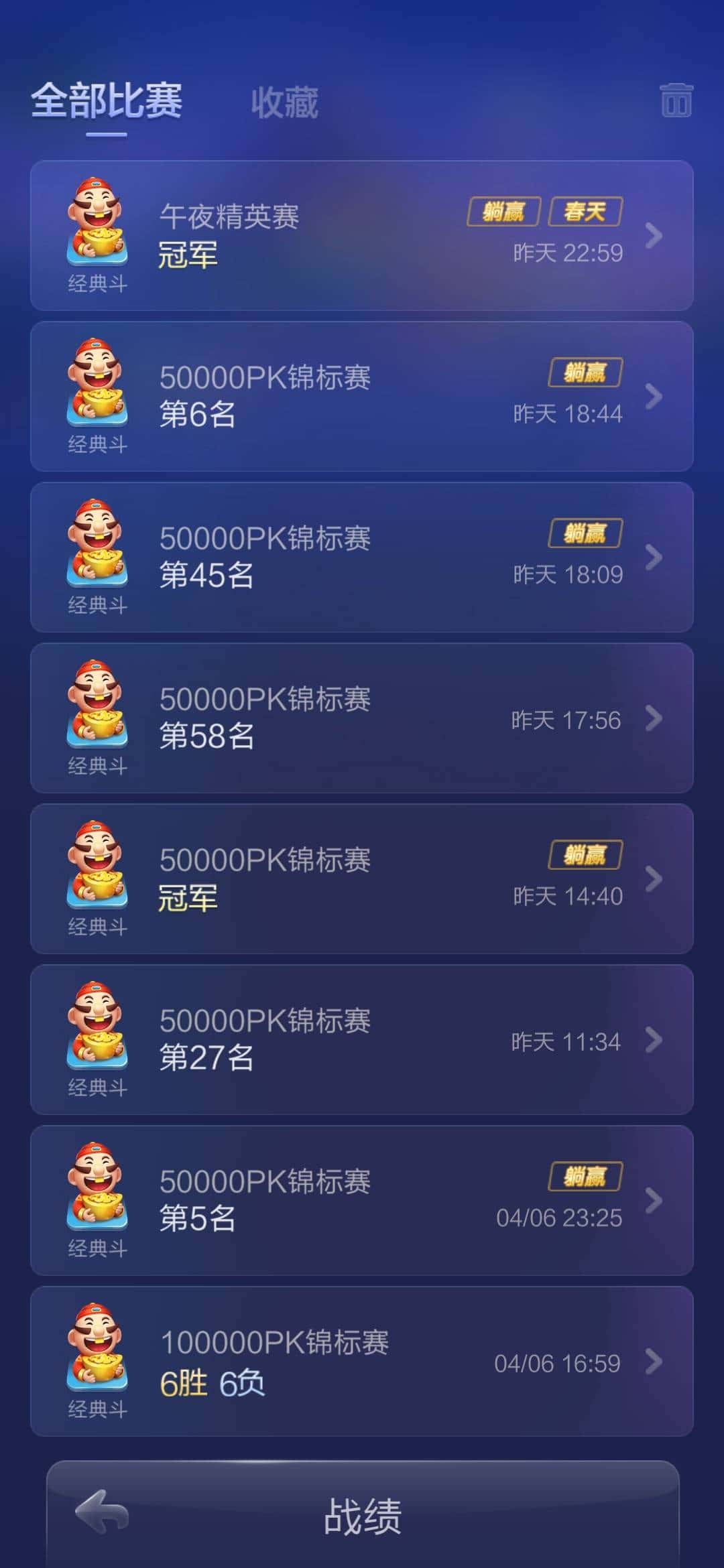Viewport: 724px width, 1568px height.
Task: Switch to the 收藏 tab
Action: tap(284, 103)
